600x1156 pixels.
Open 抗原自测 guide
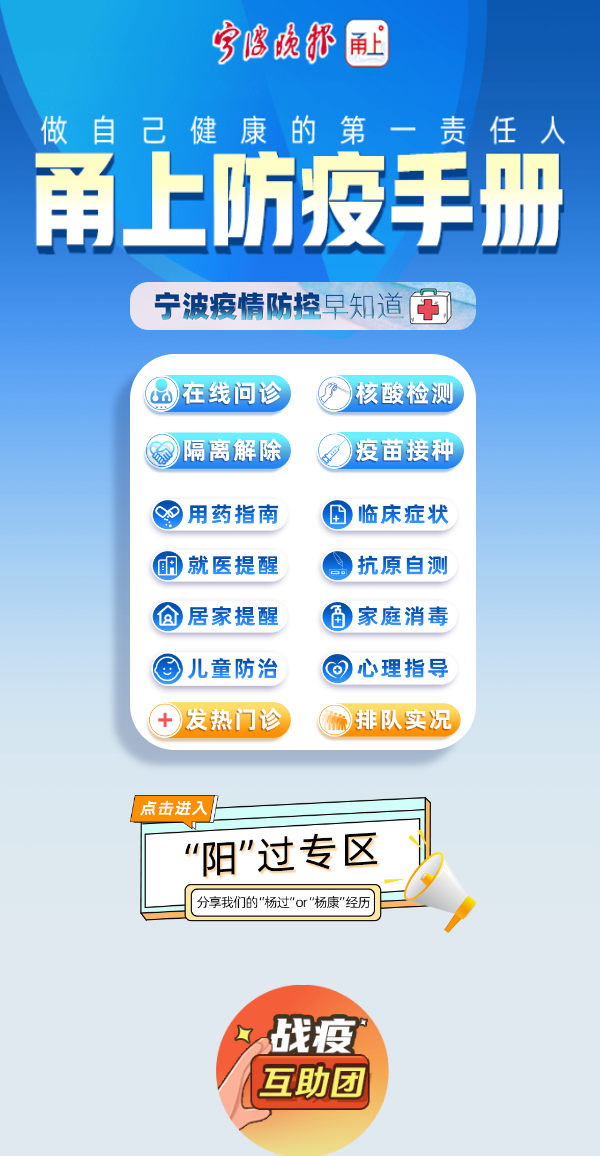pos(389,565)
